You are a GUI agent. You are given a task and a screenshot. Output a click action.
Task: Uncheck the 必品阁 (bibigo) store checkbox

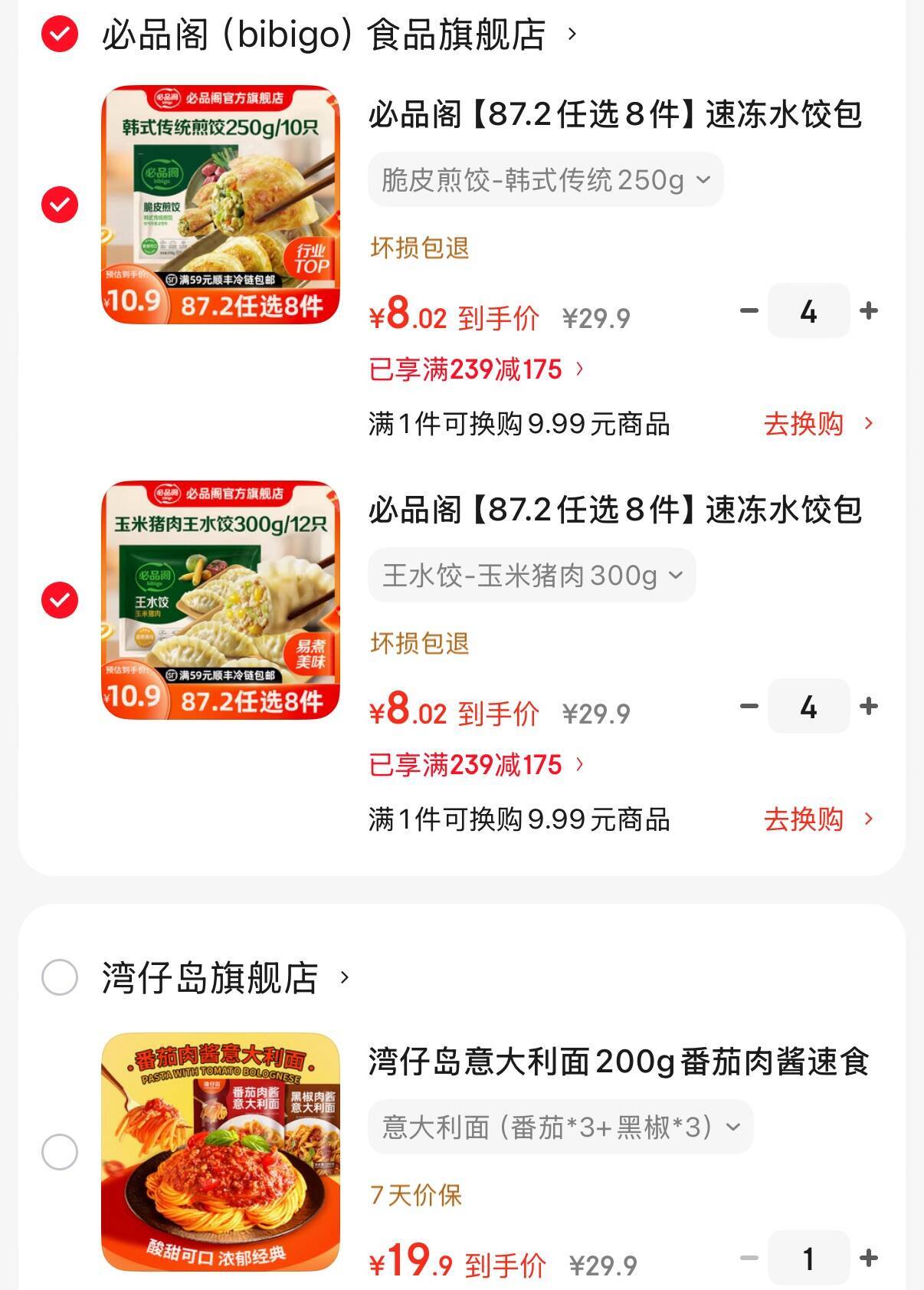coord(60,34)
